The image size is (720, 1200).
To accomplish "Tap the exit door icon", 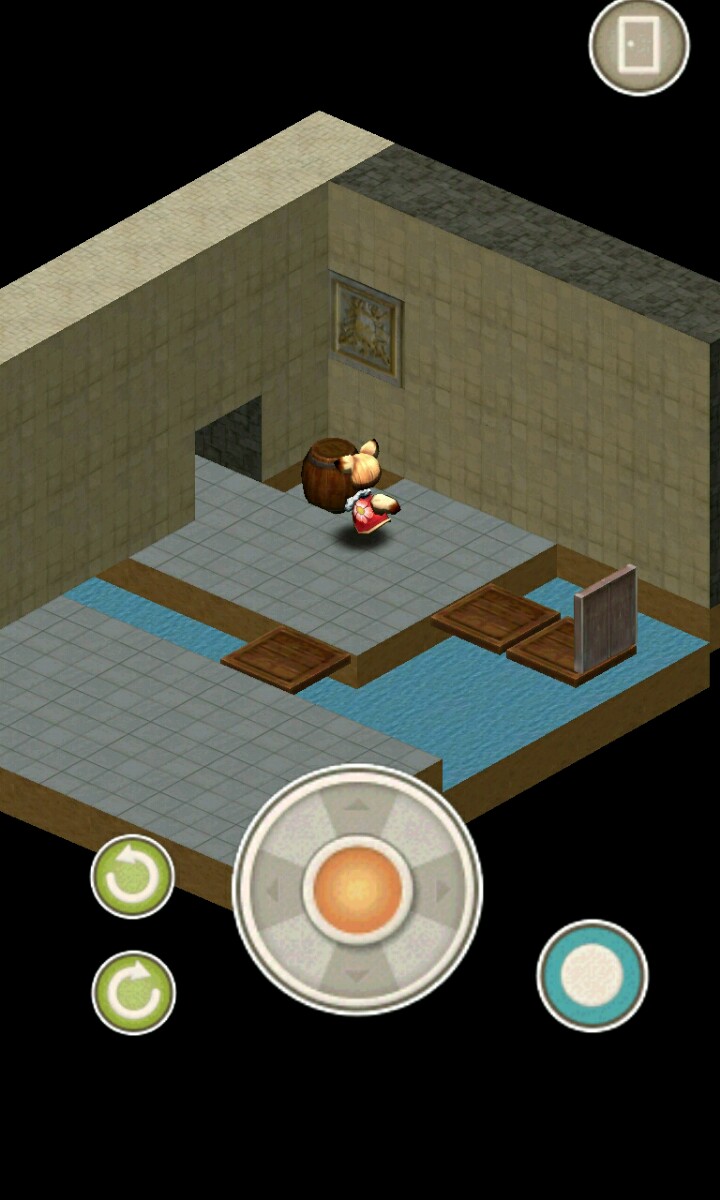I will [x=639, y=45].
